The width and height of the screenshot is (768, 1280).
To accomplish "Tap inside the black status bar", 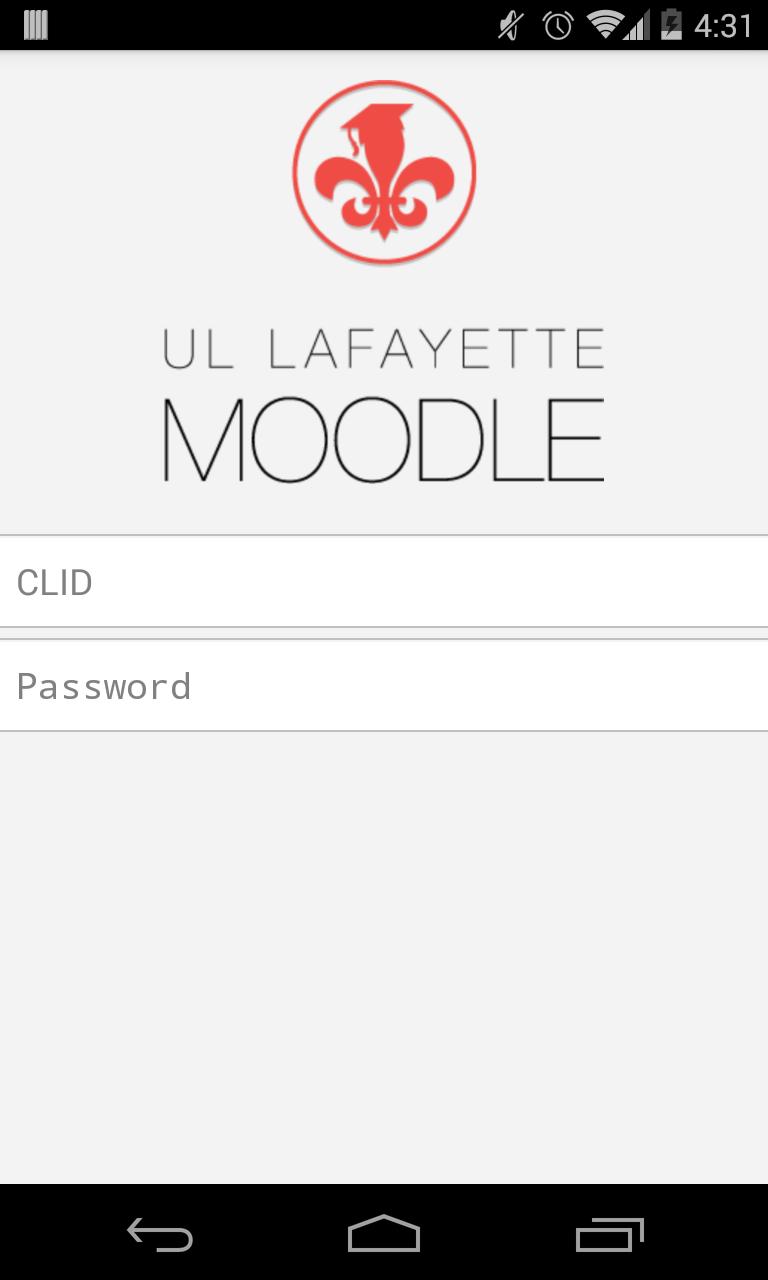I will [x=300, y=24].
